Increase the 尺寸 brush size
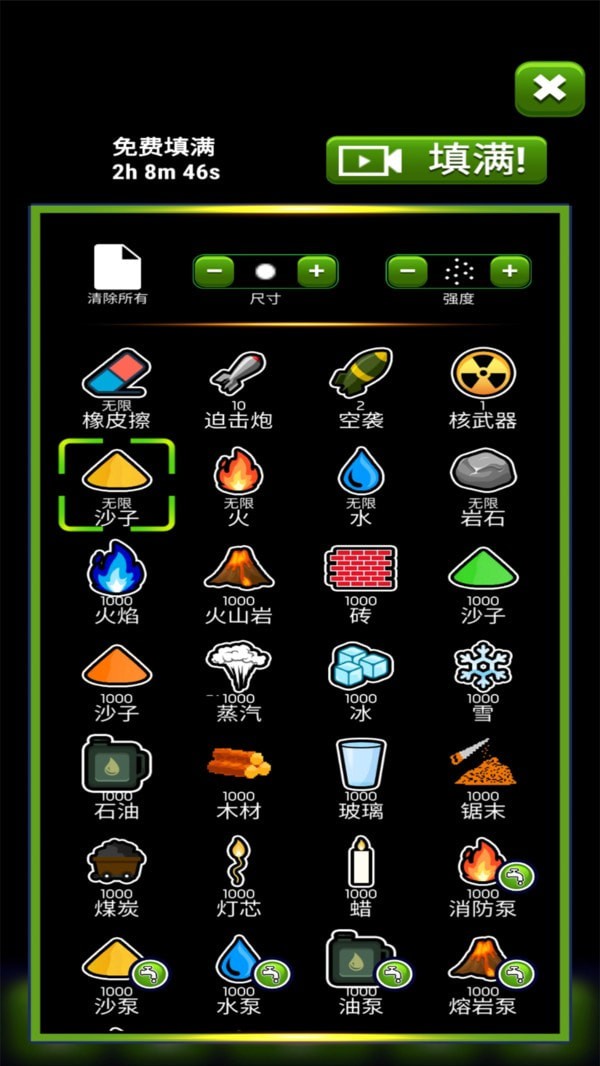 [x=316, y=271]
